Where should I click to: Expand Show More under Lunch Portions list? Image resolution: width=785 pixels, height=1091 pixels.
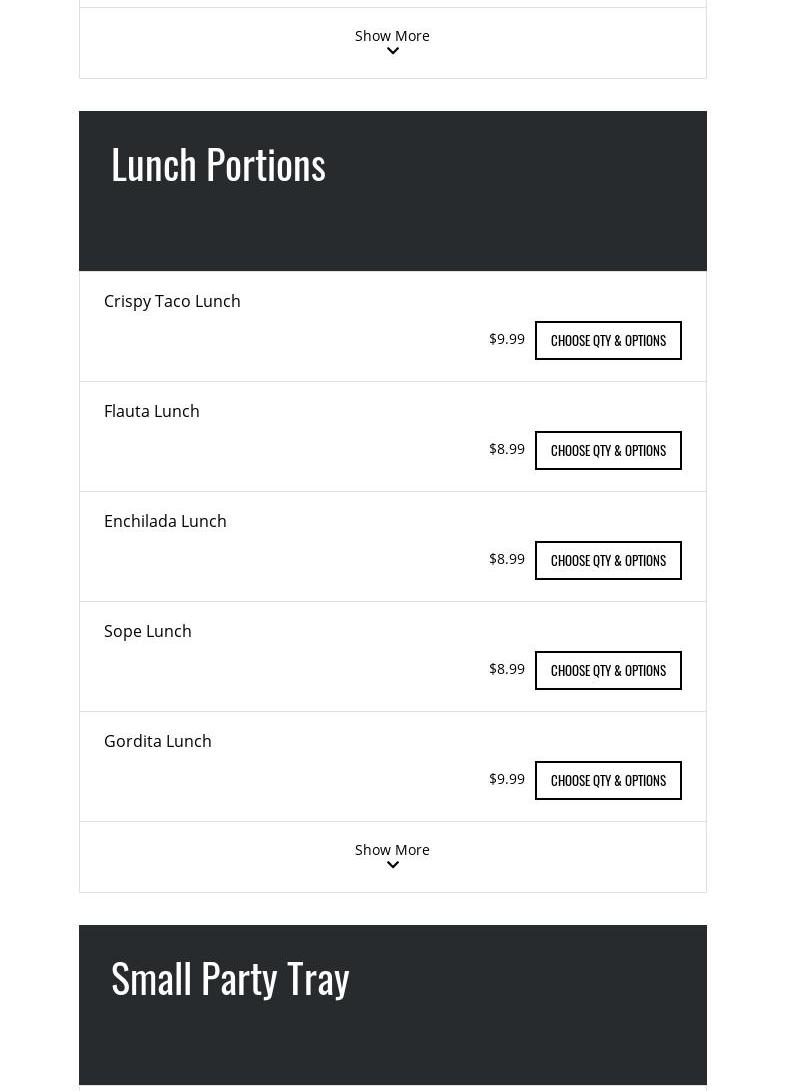click(x=392, y=855)
